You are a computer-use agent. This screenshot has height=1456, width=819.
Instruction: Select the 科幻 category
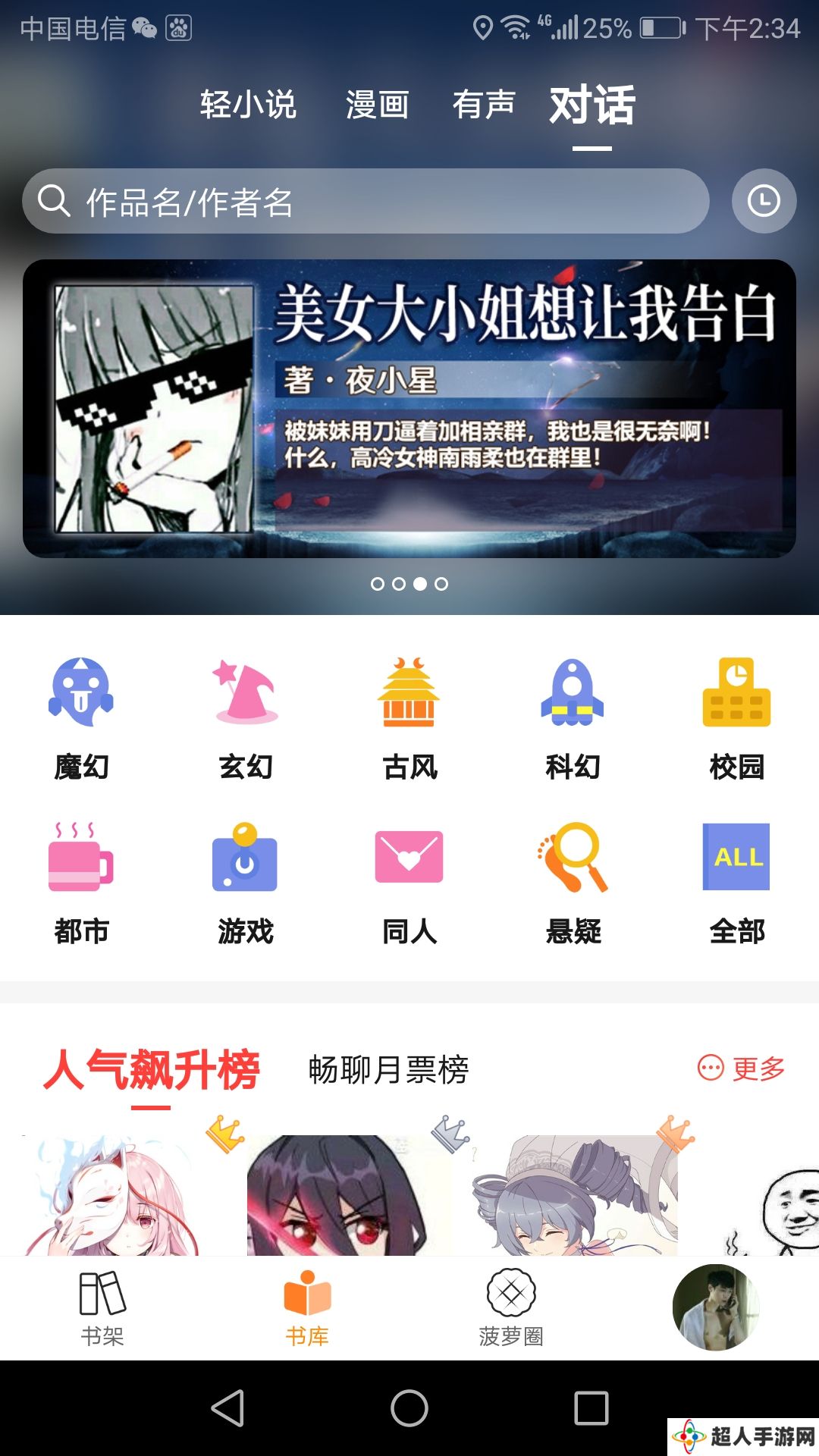[573, 718]
